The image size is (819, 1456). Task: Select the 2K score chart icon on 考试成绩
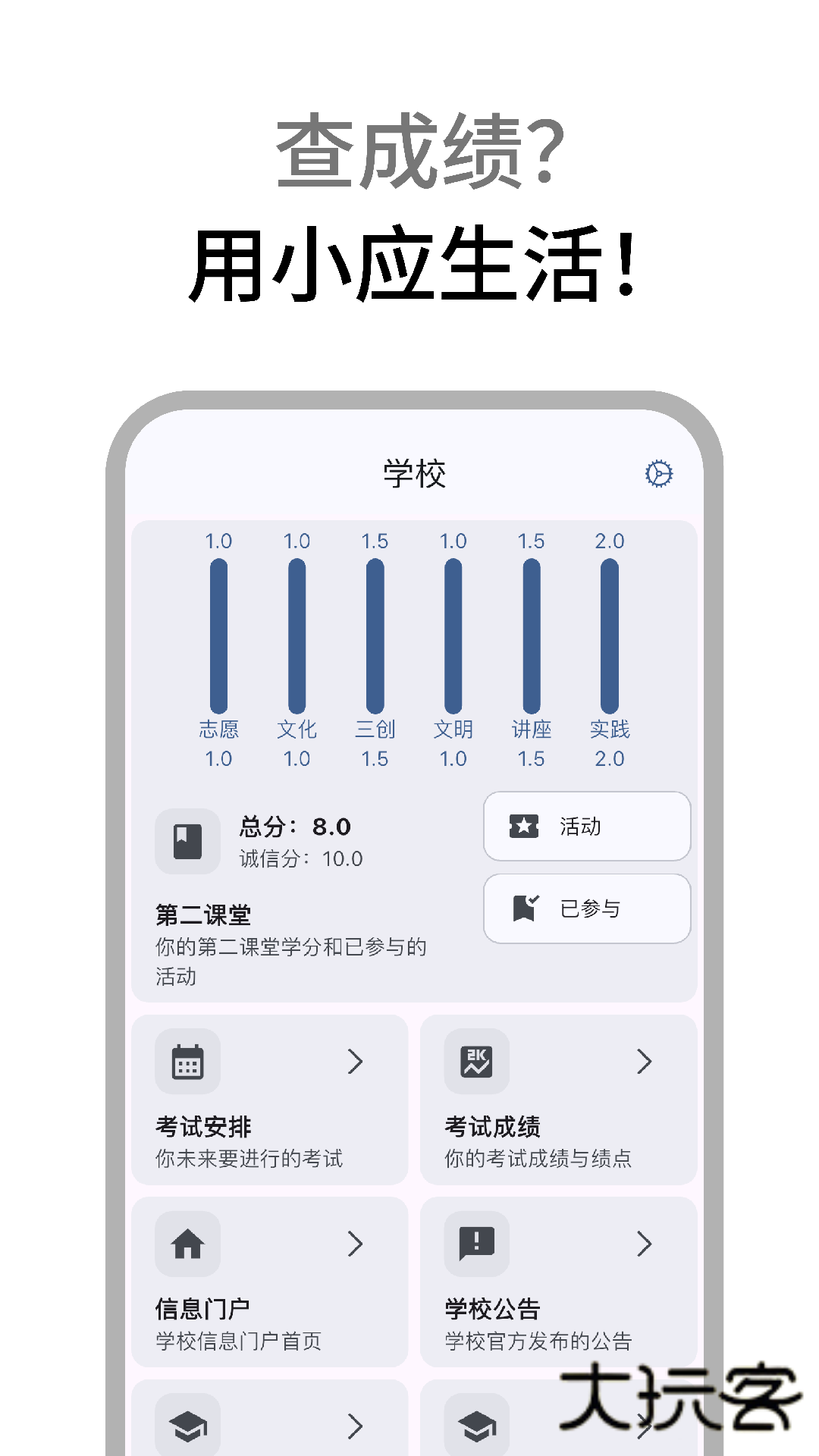[x=475, y=1061]
